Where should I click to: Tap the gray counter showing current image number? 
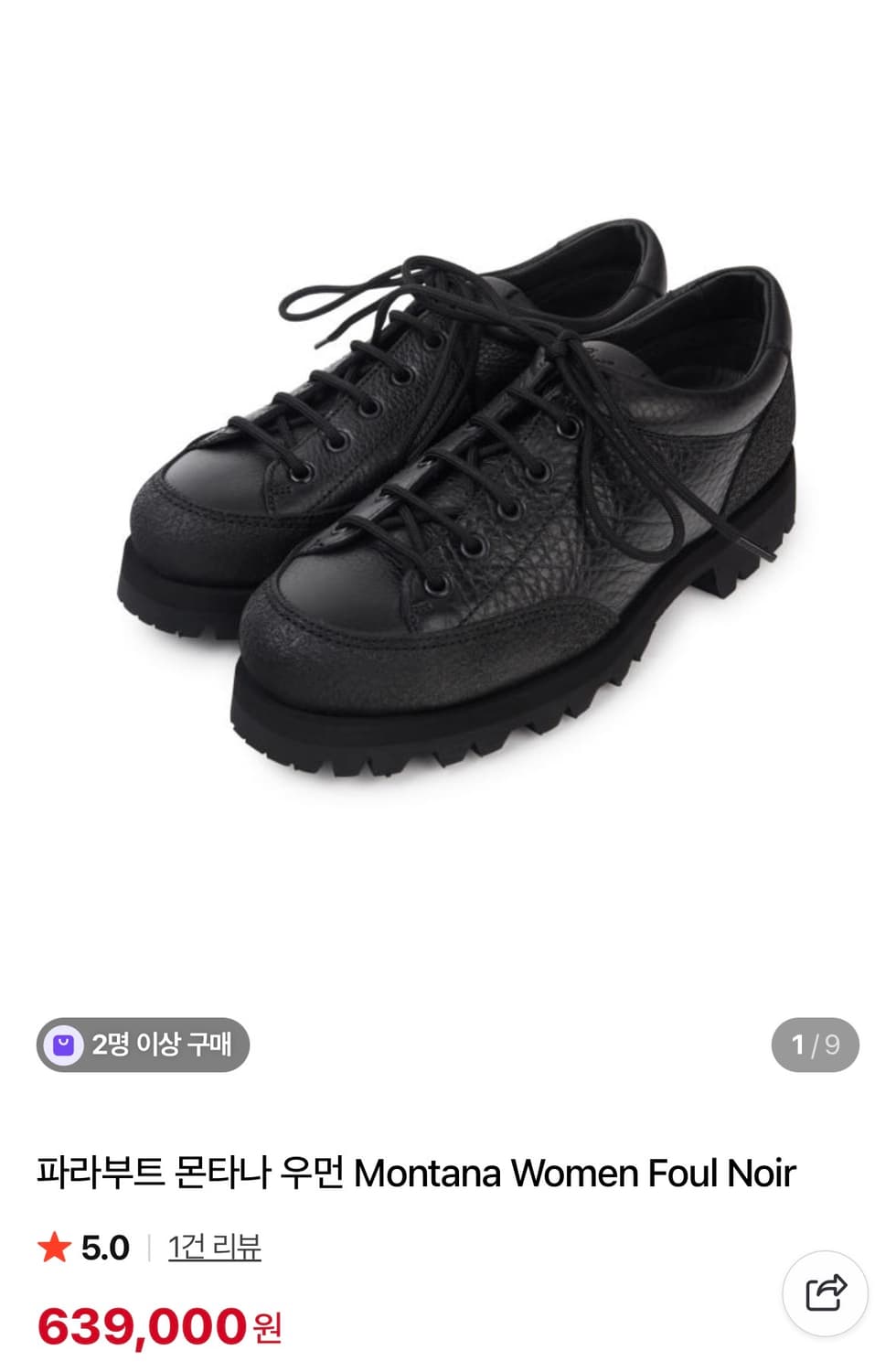coord(816,1043)
